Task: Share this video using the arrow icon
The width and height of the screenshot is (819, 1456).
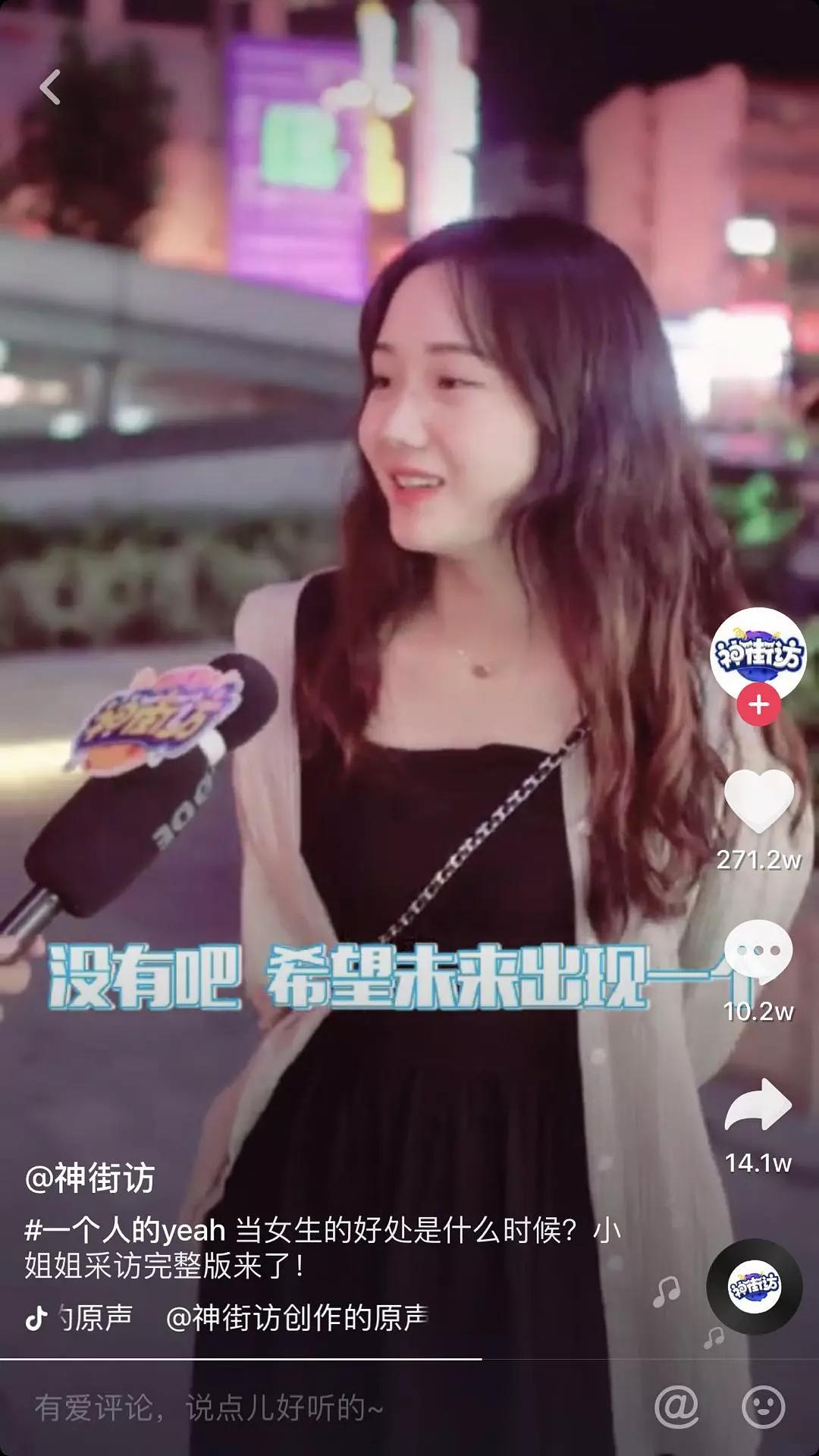Action: pos(758,1105)
